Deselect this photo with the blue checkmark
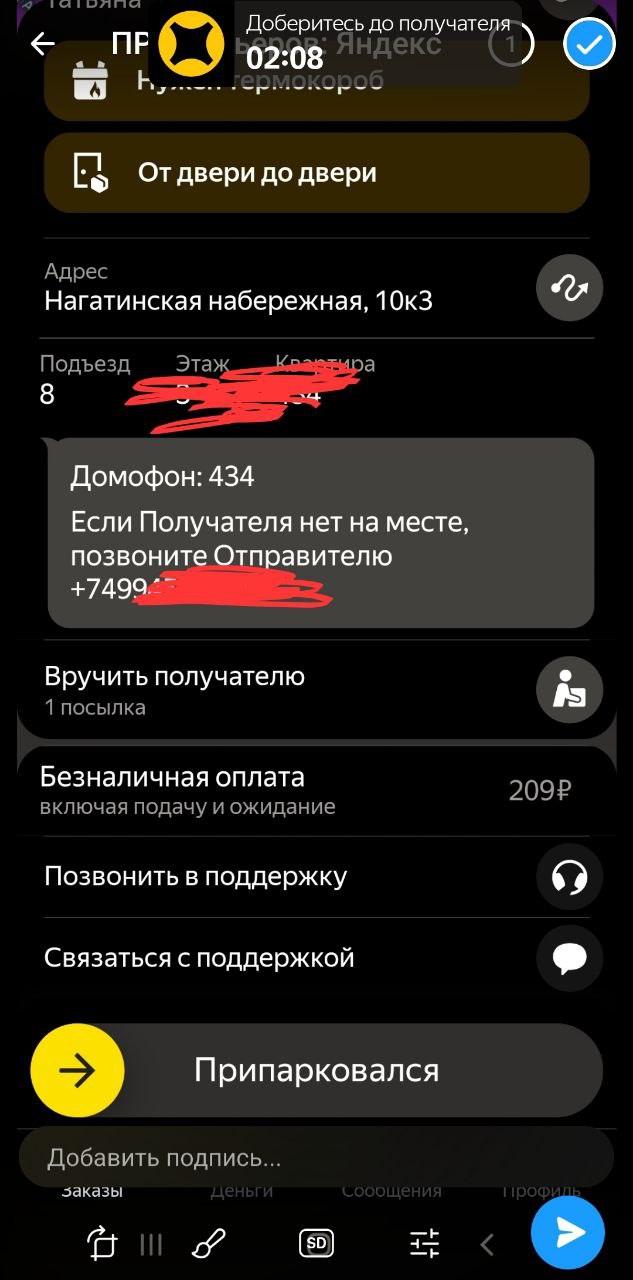The image size is (633, 1280). coord(589,44)
